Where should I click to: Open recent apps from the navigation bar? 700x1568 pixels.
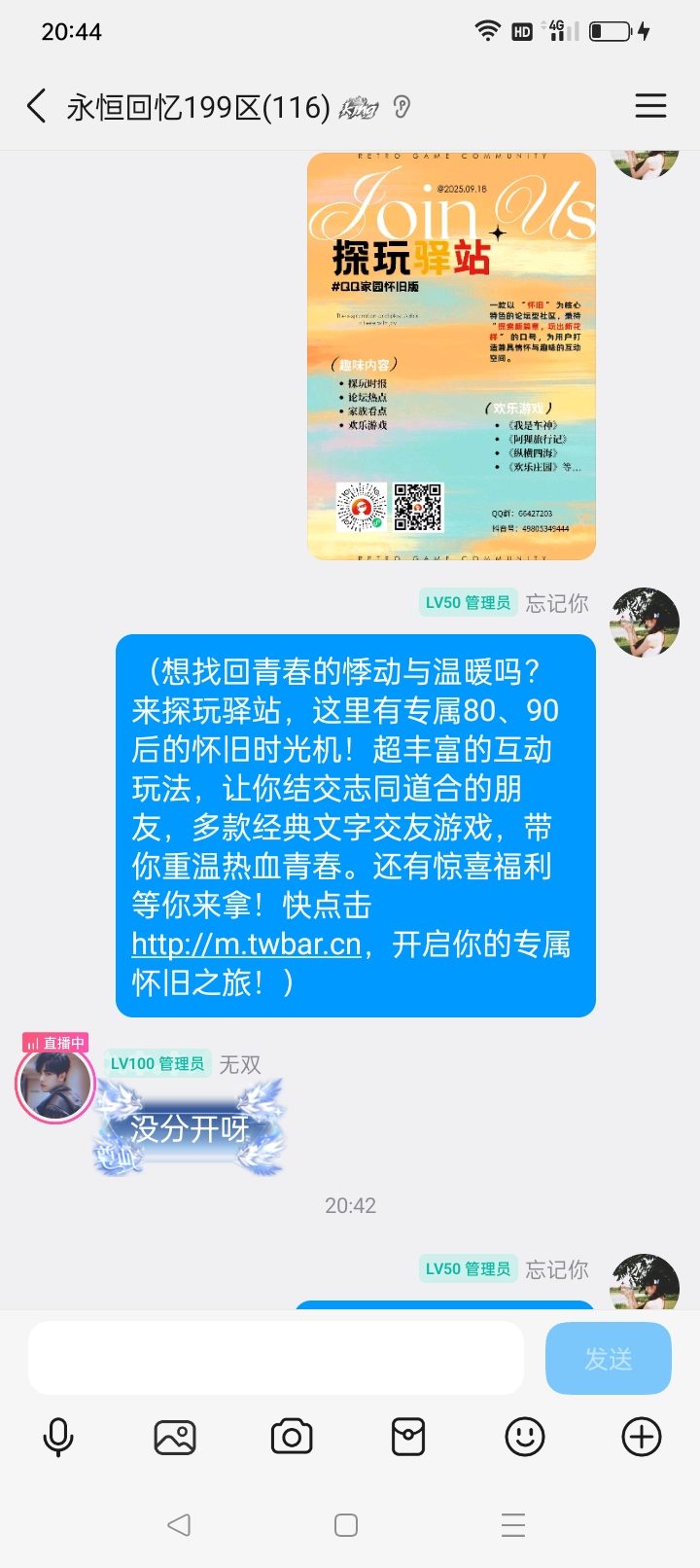click(x=513, y=1524)
